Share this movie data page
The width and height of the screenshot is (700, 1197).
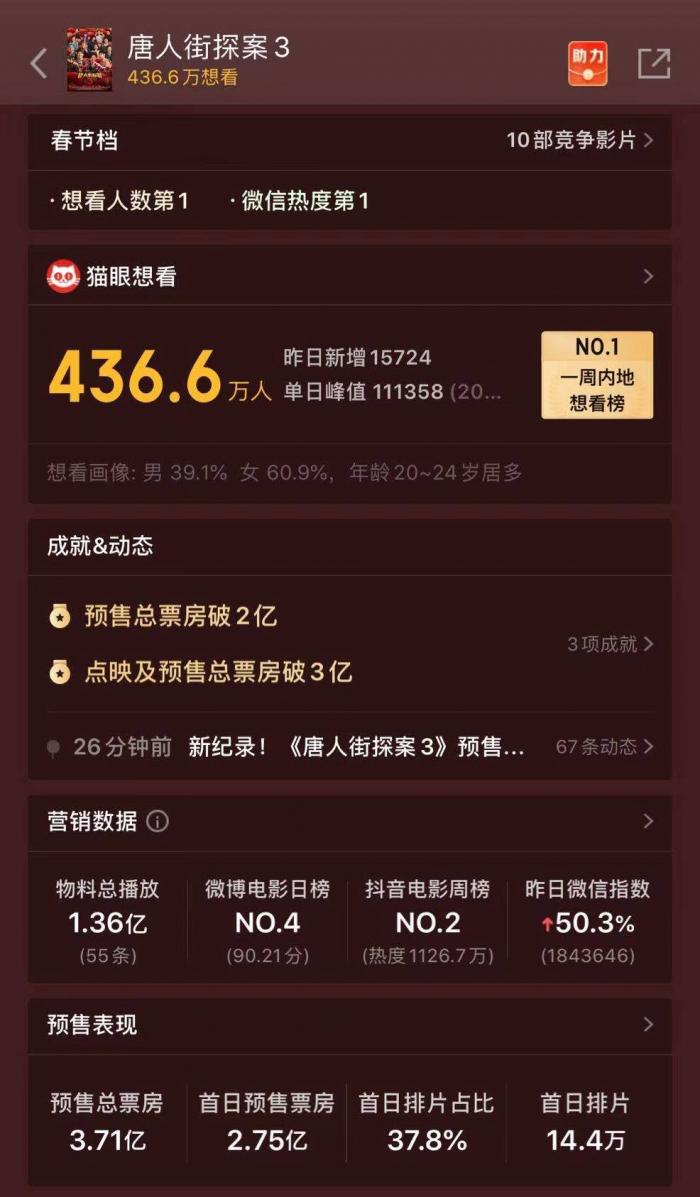[654, 62]
